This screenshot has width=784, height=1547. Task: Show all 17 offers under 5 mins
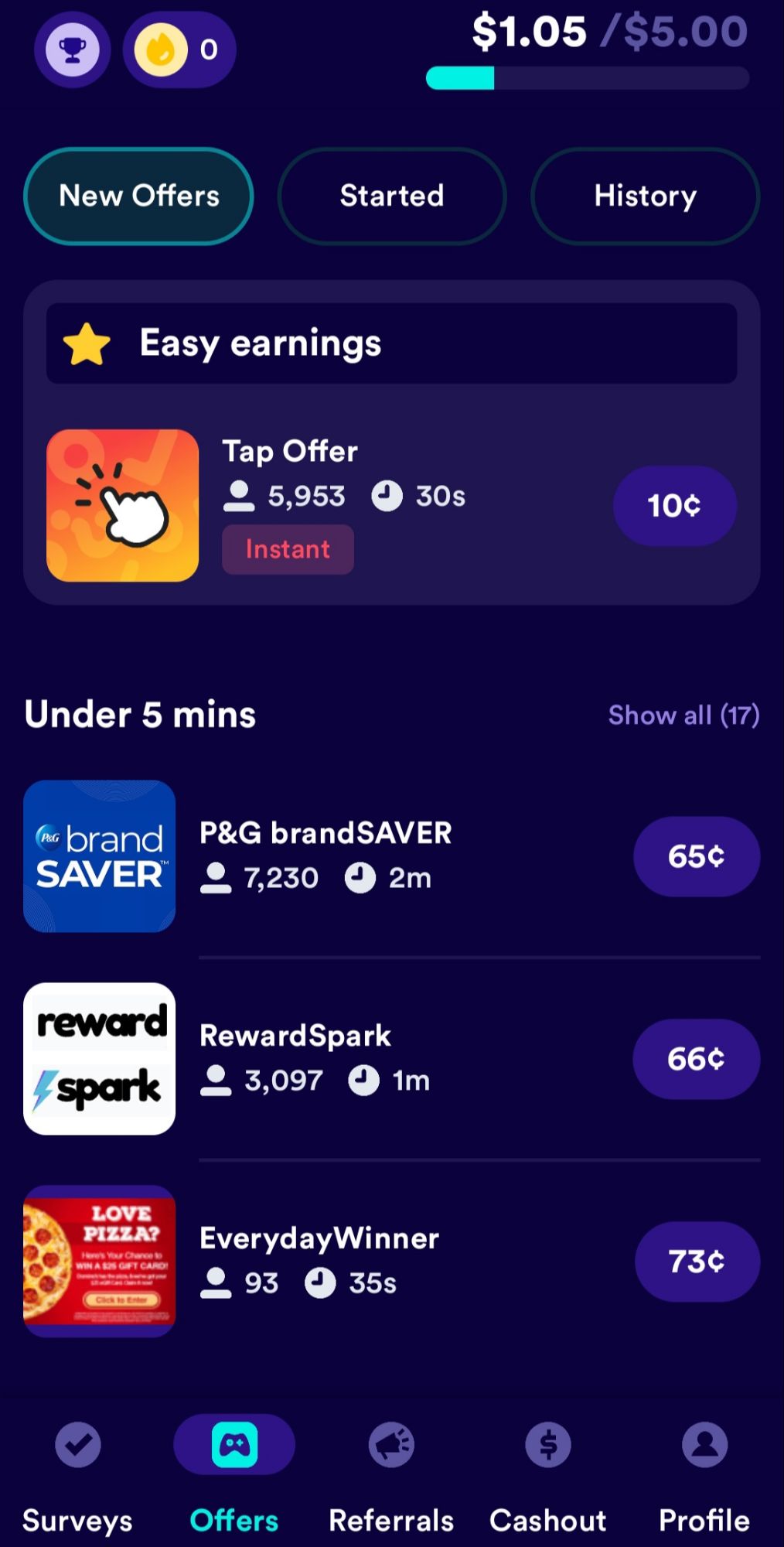pyautogui.click(x=683, y=715)
